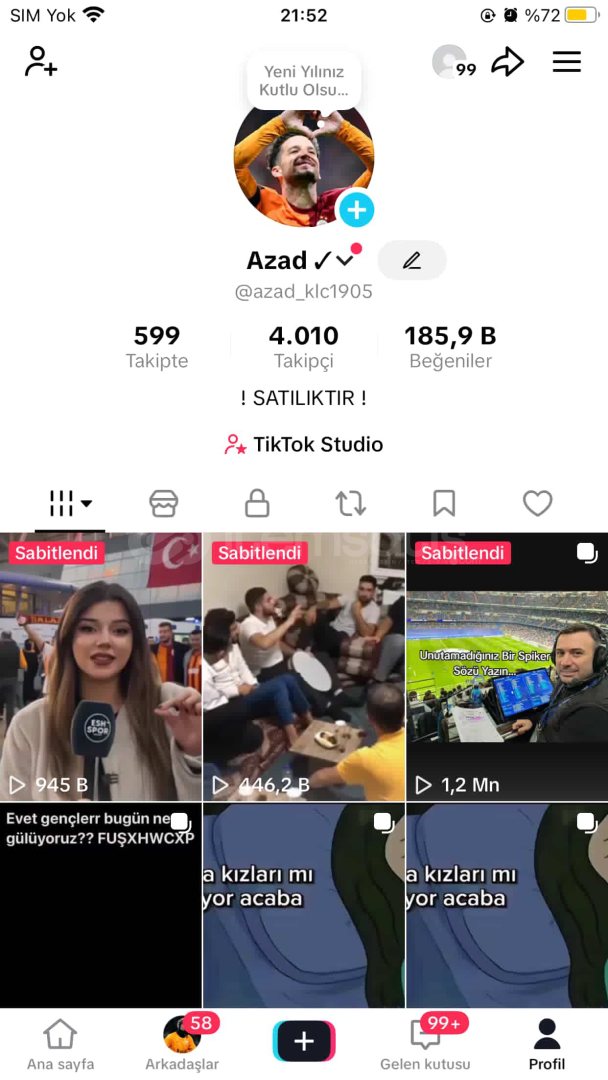Open Gelen kutusu inbox
Image resolution: width=608 pixels, height=1080 pixels.
click(x=425, y=1045)
